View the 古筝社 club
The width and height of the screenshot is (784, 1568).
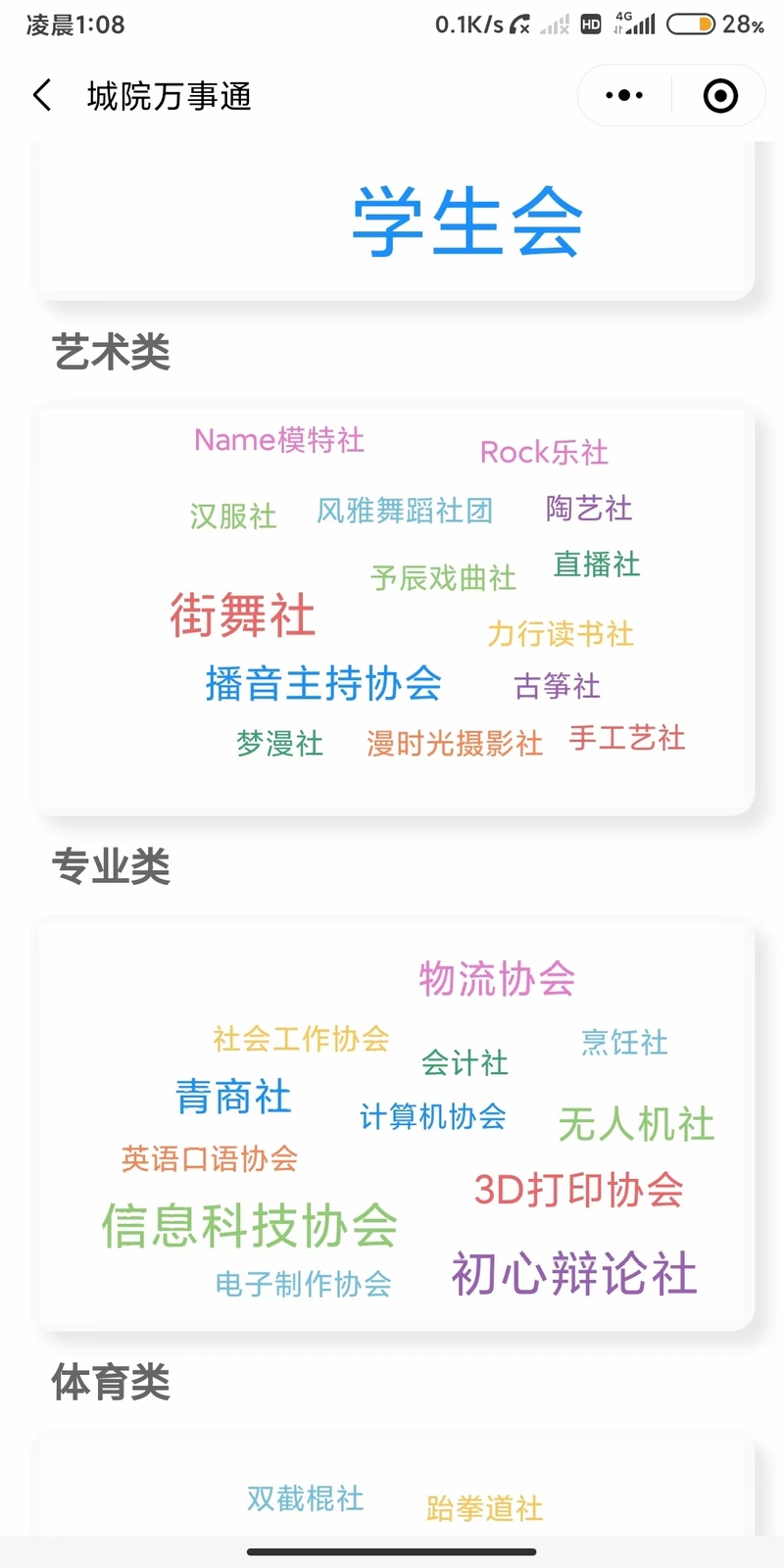click(x=557, y=686)
